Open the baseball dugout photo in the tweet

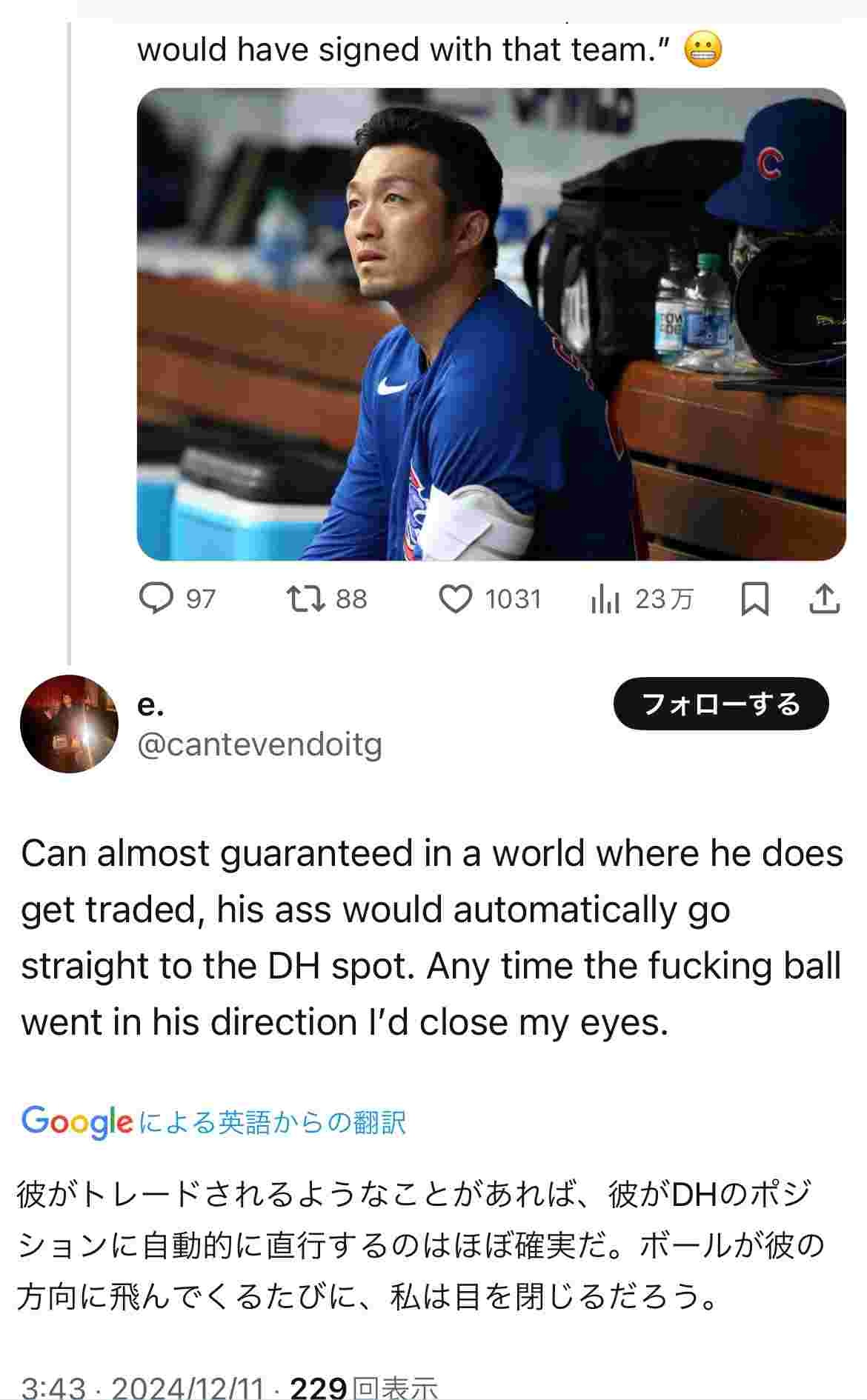[x=491, y=324]
